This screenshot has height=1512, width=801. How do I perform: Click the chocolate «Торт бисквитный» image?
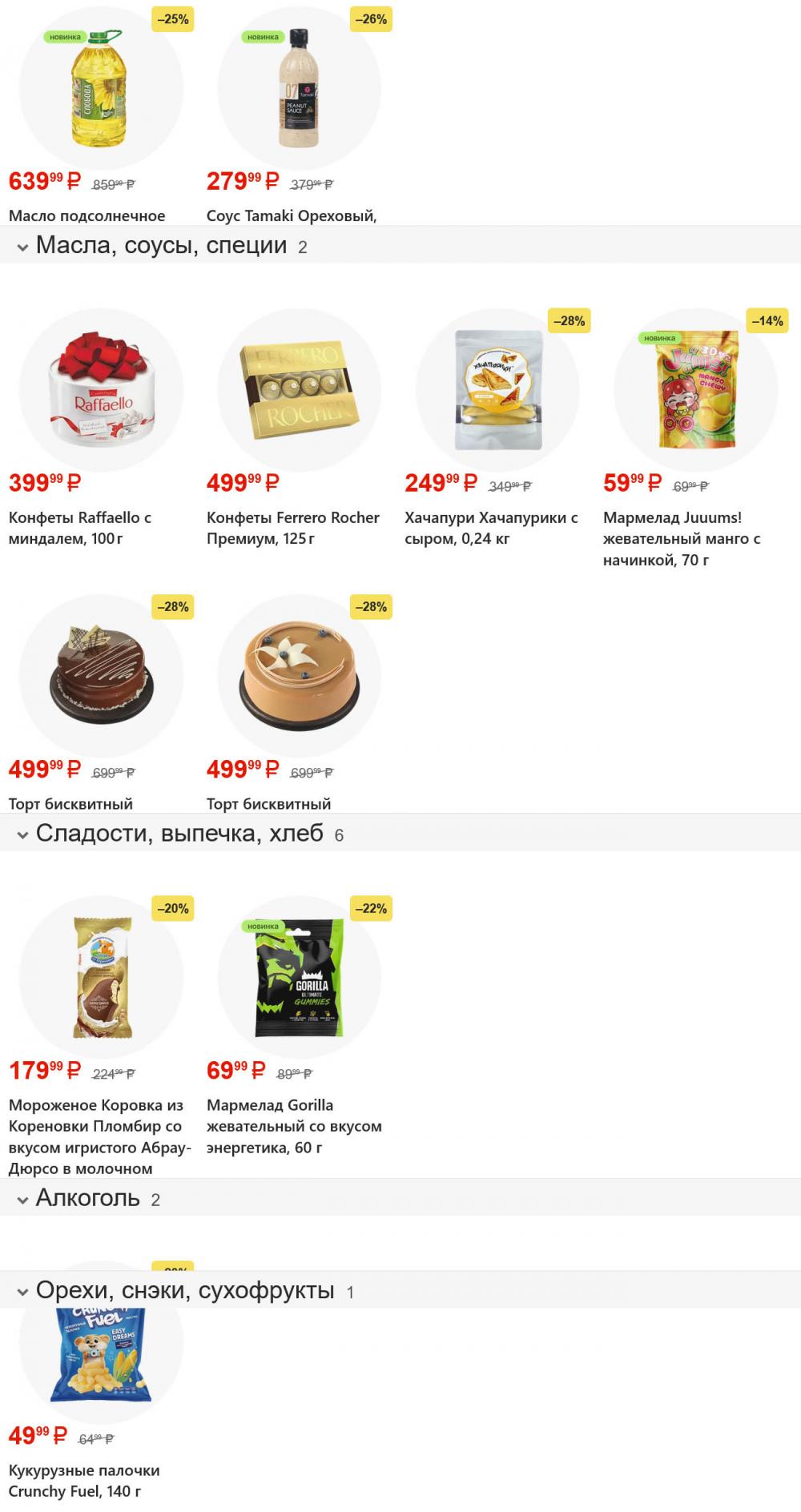pyautogui.click(x=96, y=677)
